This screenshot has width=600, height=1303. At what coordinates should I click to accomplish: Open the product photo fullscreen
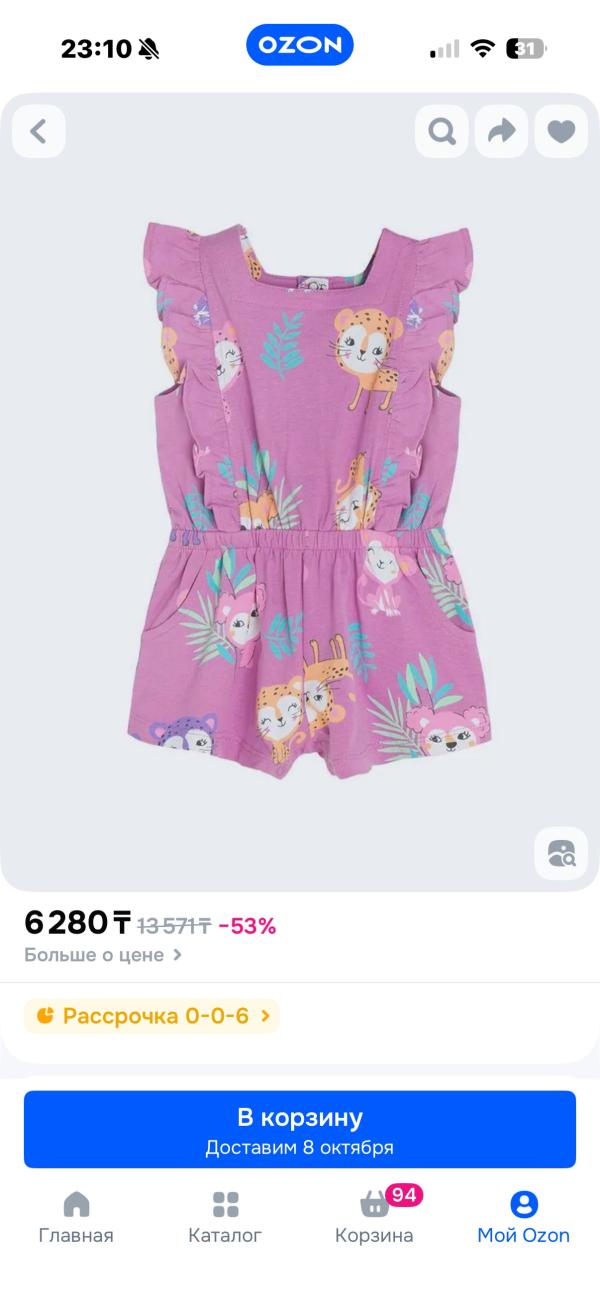[x=300, y=500]
